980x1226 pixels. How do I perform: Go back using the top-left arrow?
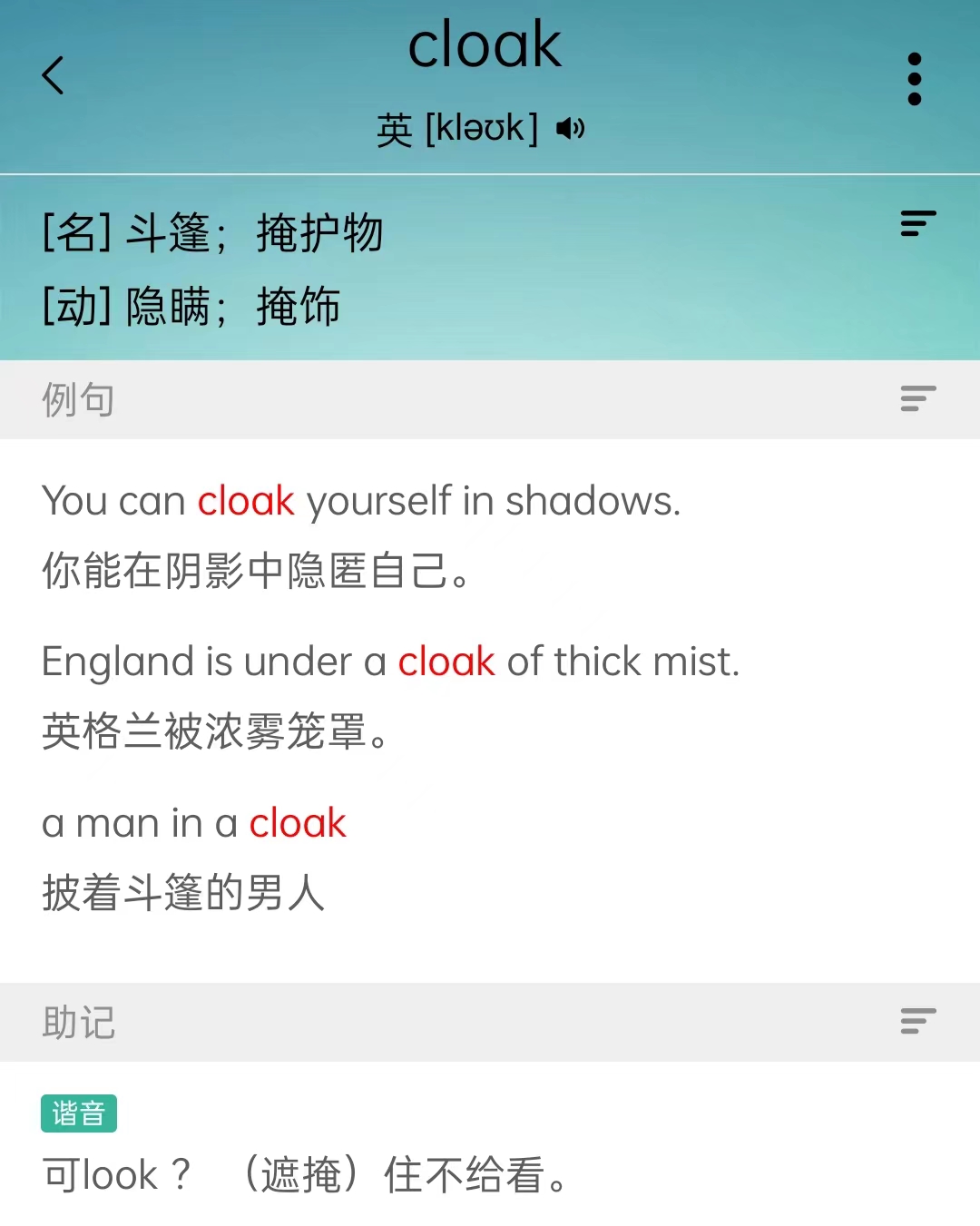pos(54,75)
